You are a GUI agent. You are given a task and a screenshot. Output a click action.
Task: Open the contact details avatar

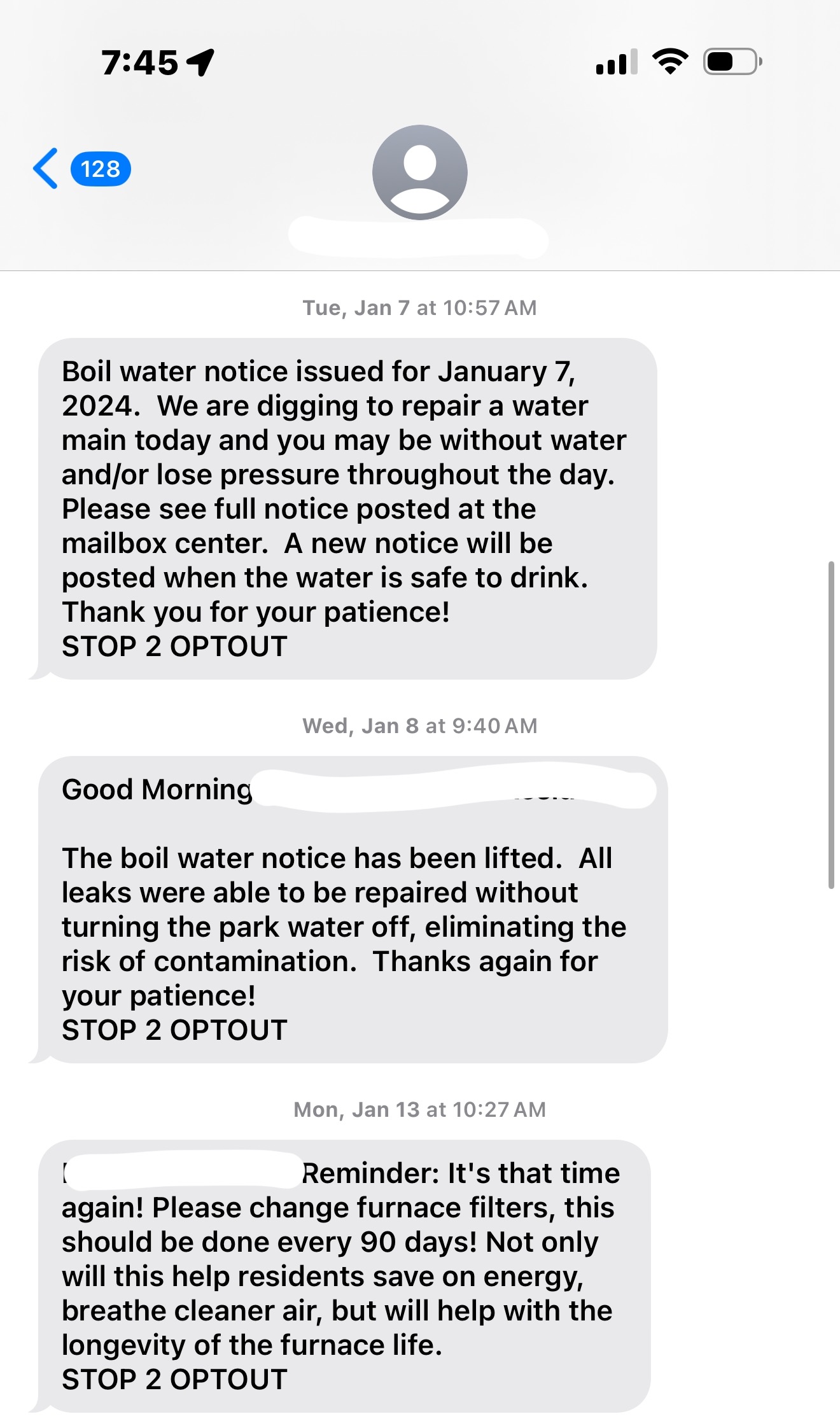(x=419, y=172)
